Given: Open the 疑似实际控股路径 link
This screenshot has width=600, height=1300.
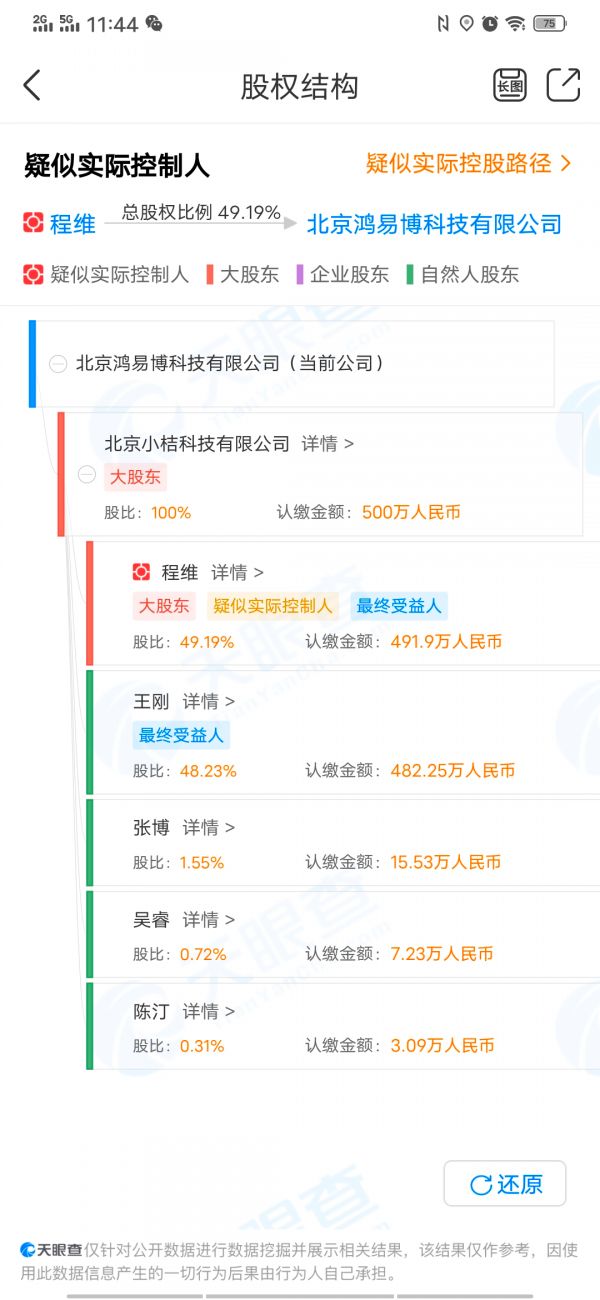Looking at the screenshot, I should coord(468,164).
